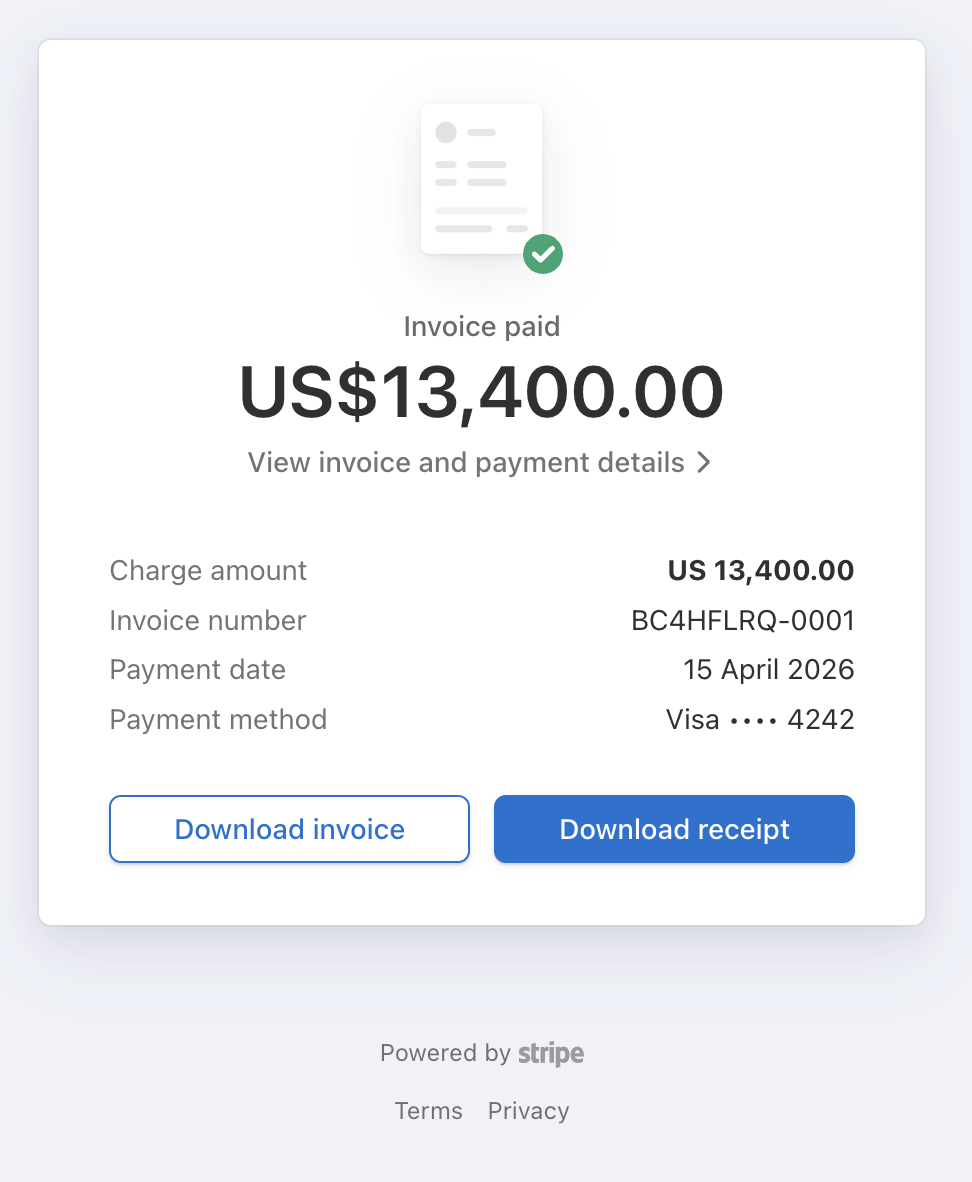Tap Download invoice button

click(x=289, y=829)
